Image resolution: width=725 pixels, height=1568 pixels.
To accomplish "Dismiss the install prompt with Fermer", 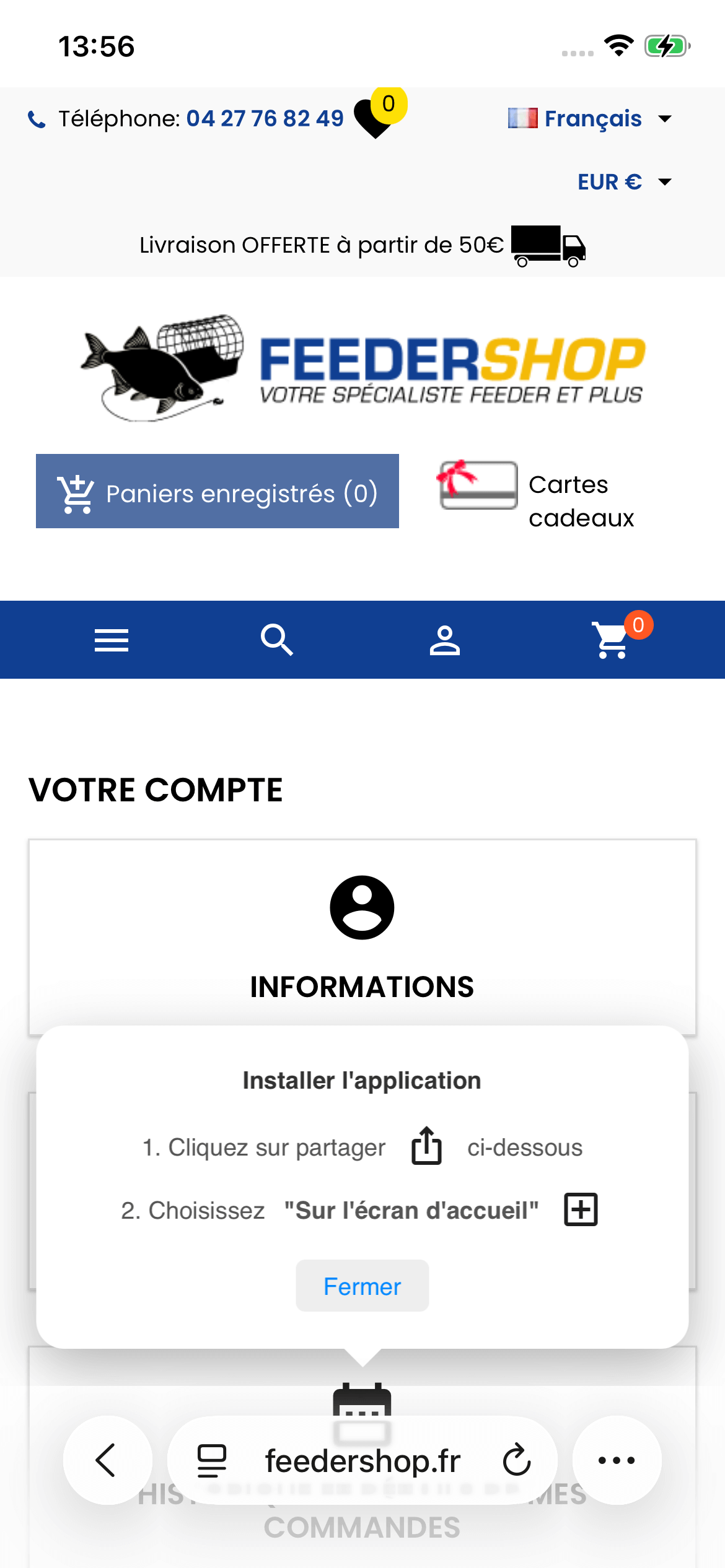I will 362,1286.
